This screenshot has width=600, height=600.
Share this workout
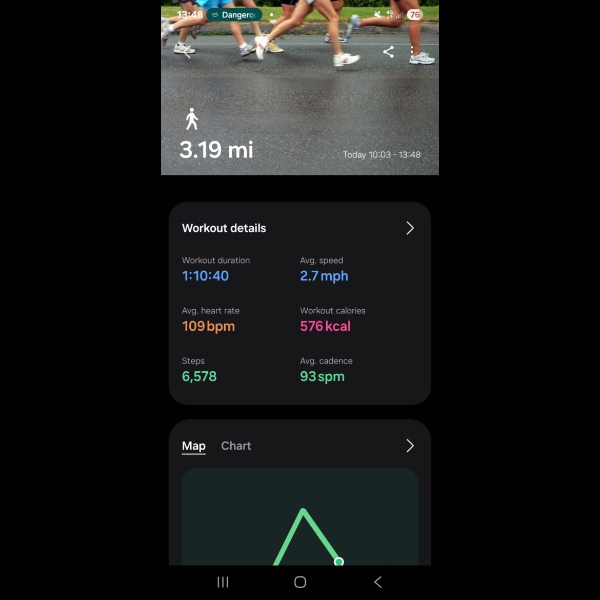click(x=388, y=52)
